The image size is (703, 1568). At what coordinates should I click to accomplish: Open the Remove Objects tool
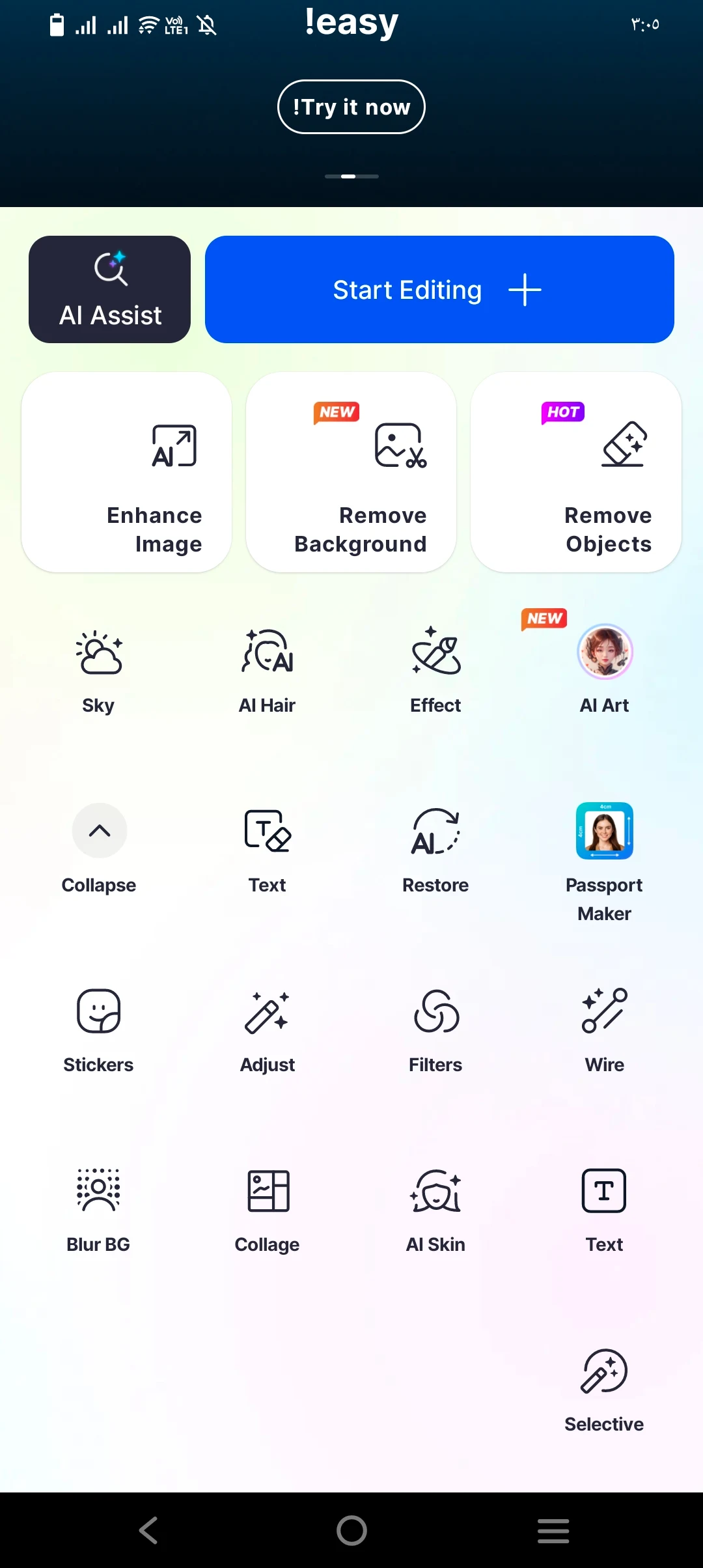point(575,472)
